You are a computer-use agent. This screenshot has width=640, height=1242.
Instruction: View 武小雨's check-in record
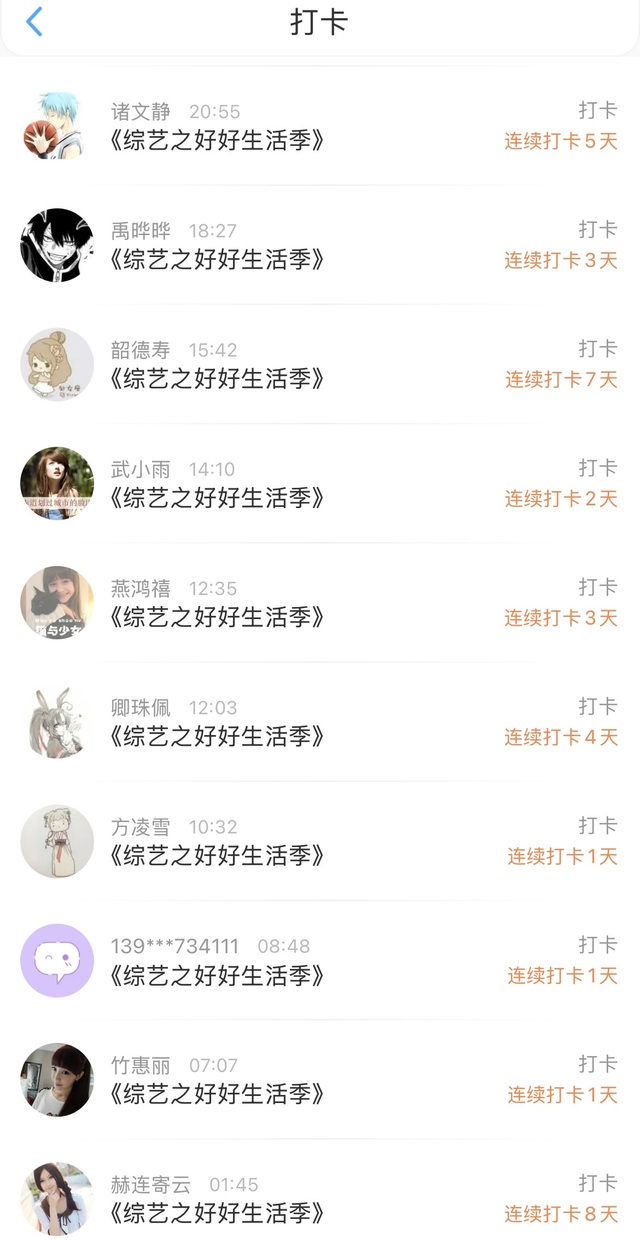coord(318,483)
